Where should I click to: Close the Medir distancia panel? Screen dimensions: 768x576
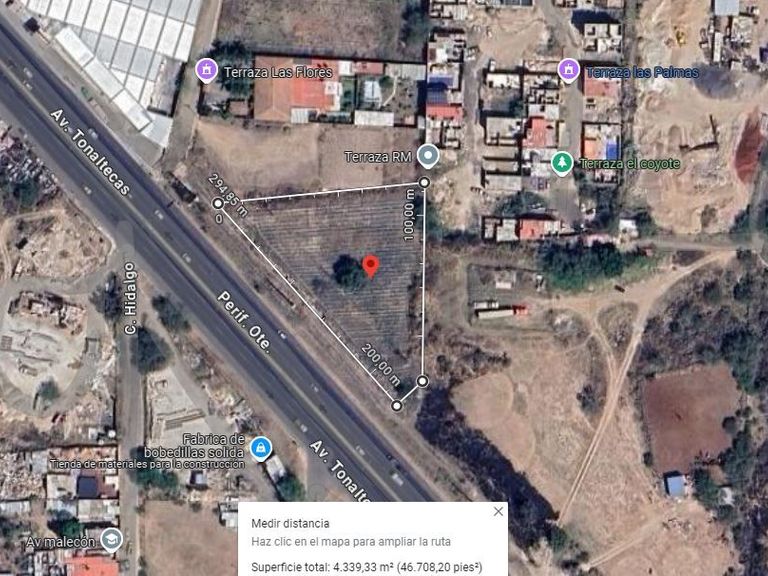pos(498,511)
